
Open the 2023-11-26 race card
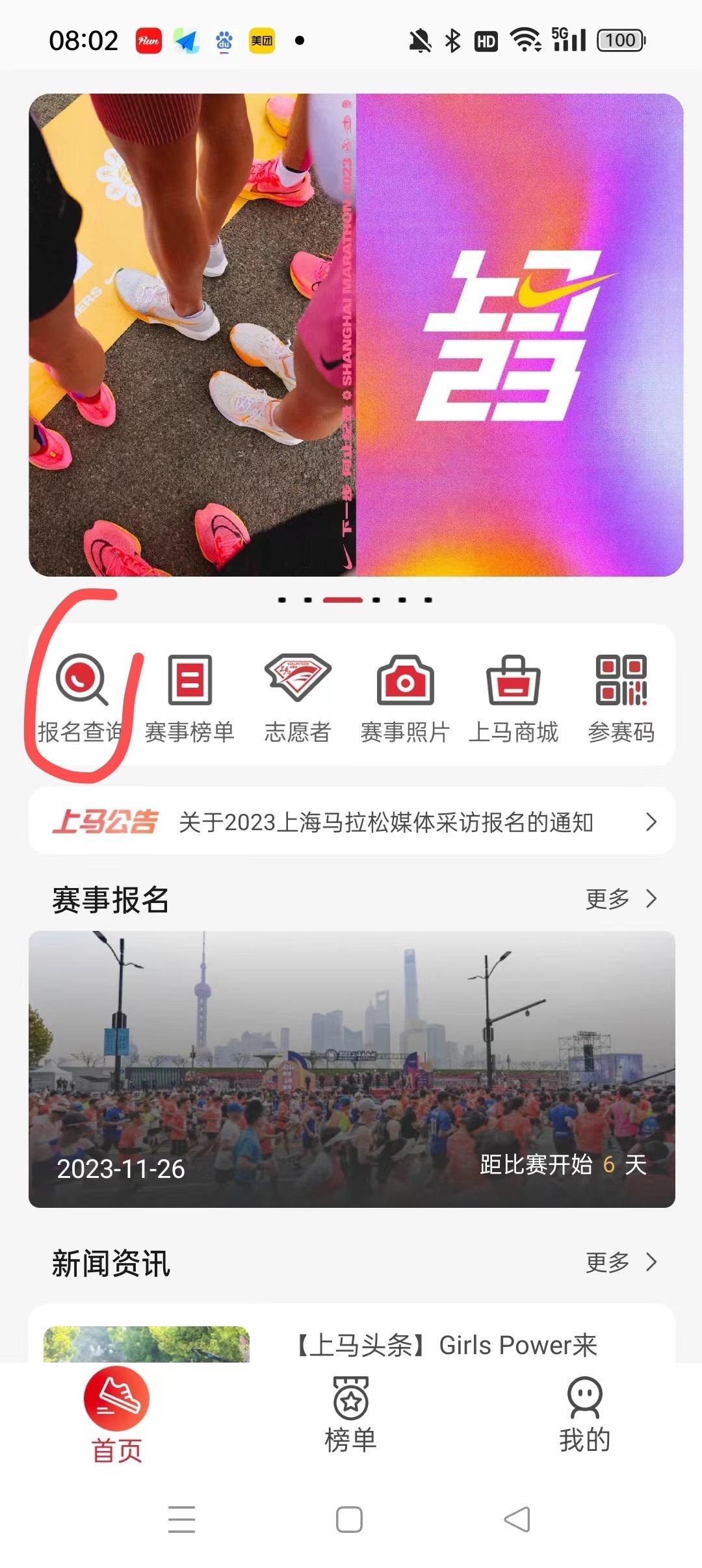click(x=352, y=1069)
